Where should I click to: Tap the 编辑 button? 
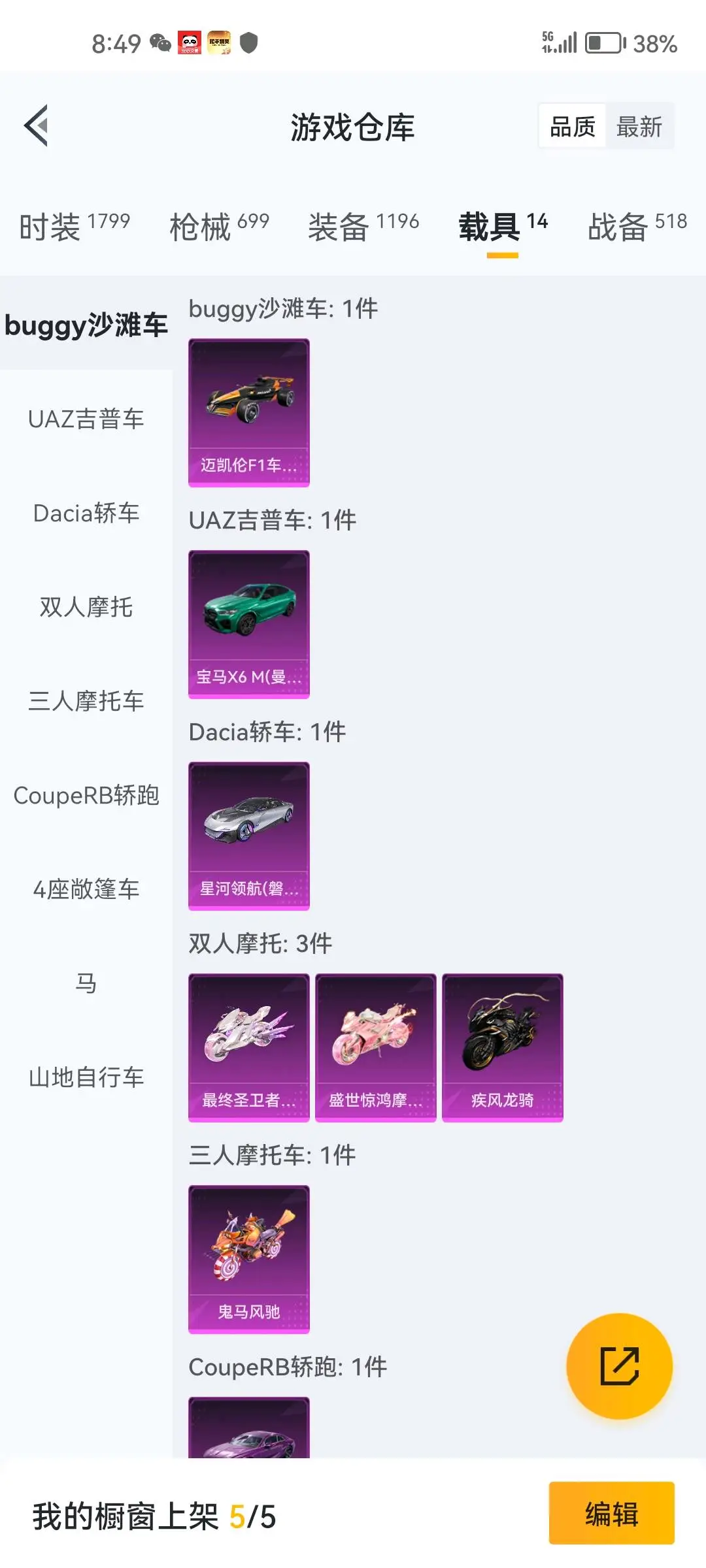tap(611, 1513)
